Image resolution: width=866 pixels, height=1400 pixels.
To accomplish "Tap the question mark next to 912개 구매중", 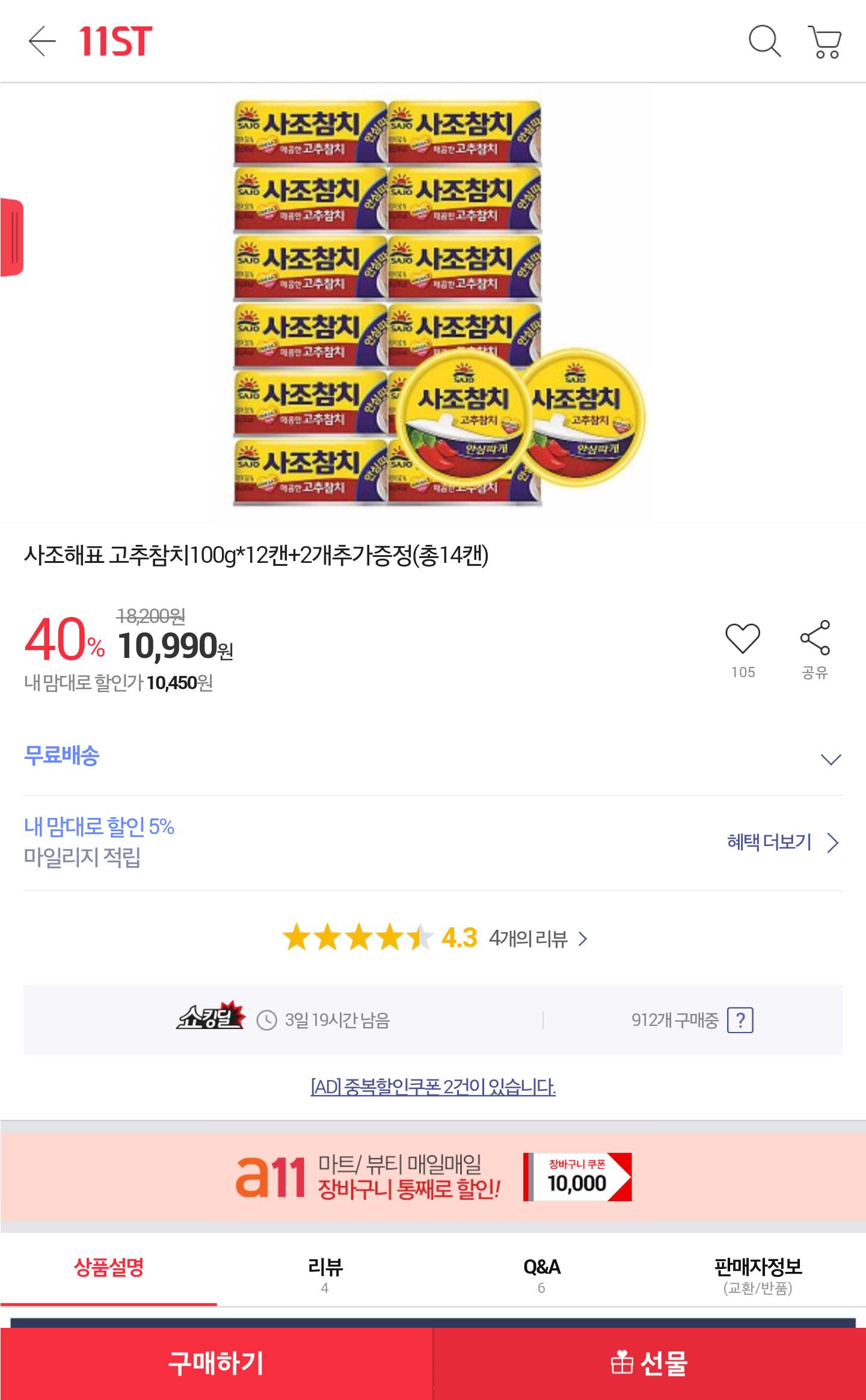I will click(x=740, y=1020).
